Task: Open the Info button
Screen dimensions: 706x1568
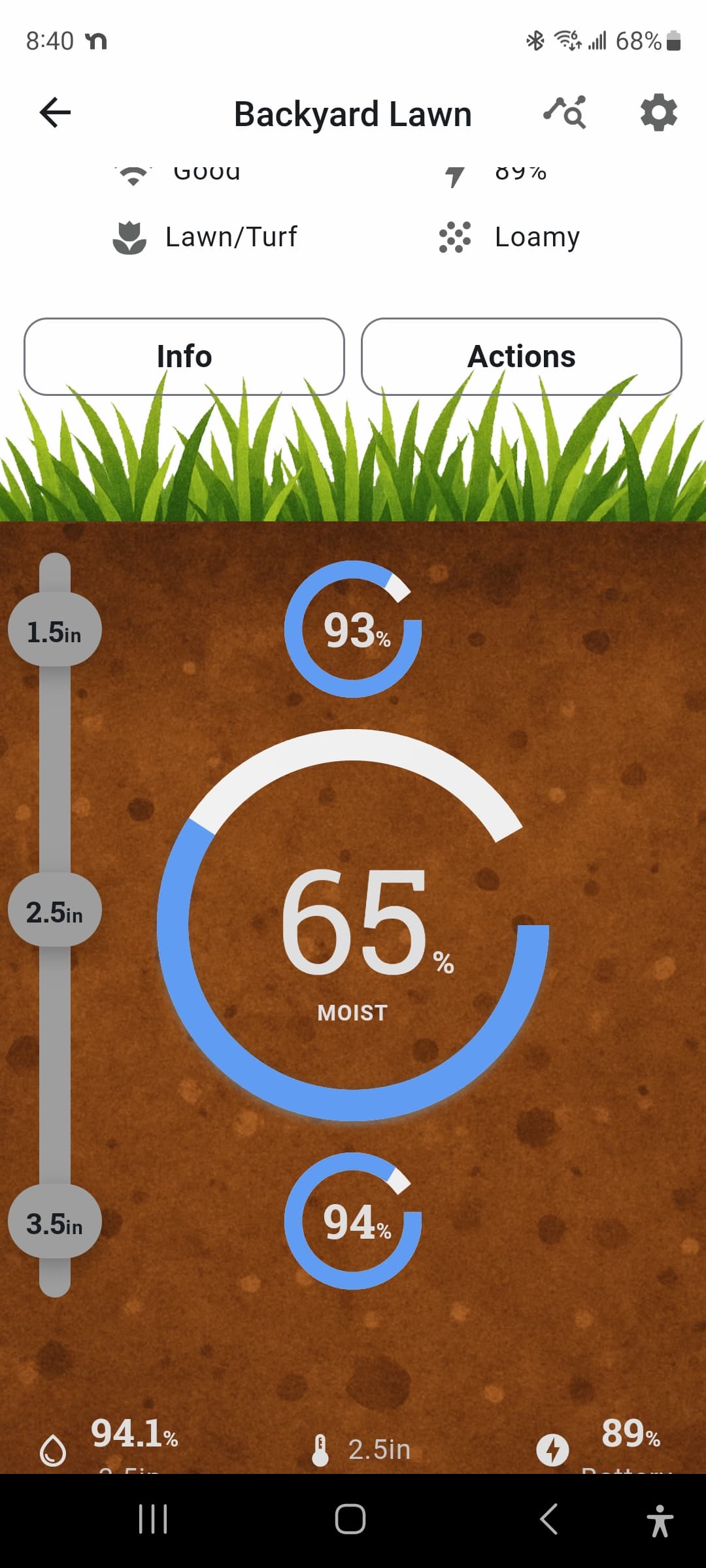Action: 184,357
